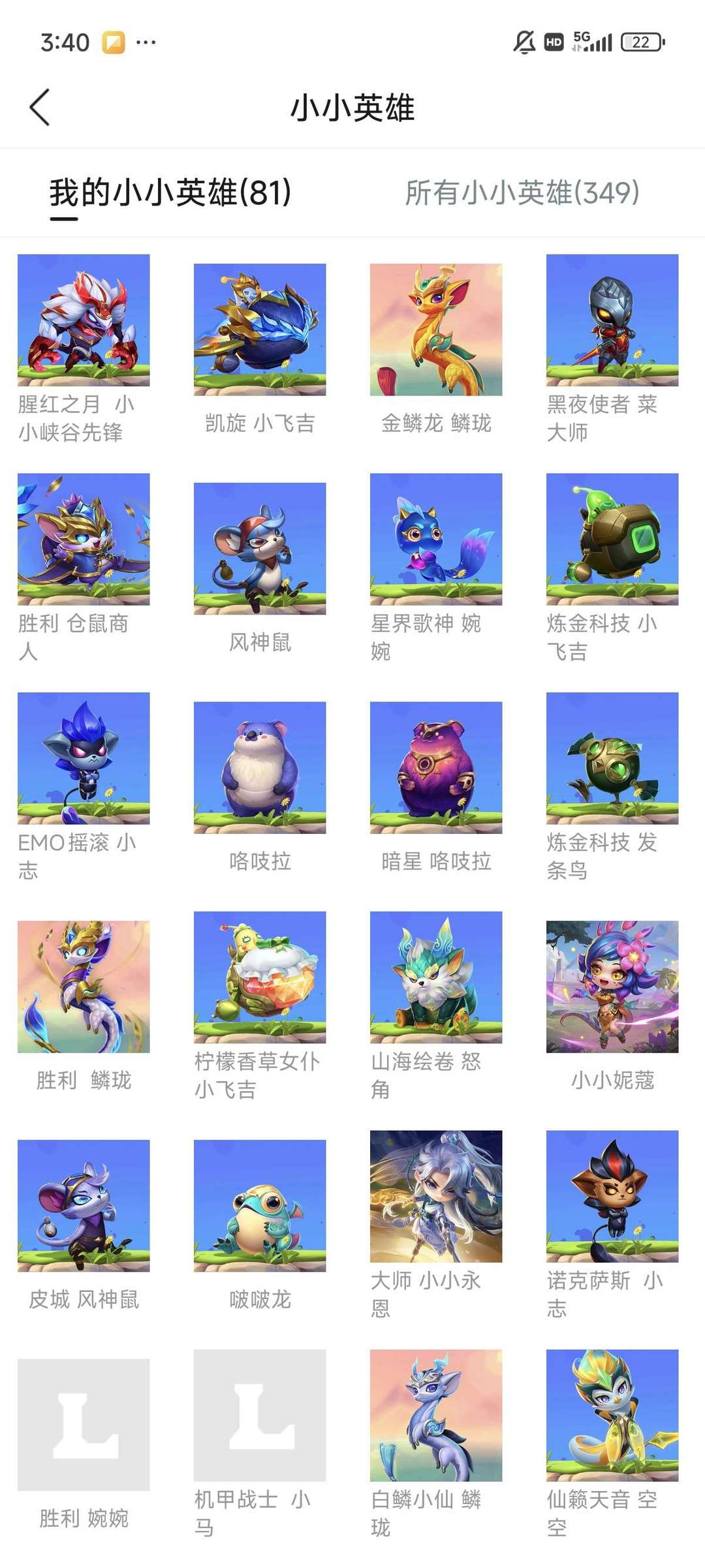705x1568 pixels.
Task: Tap the 仙籁天音 空空 tile
Action: (612, 1415)
